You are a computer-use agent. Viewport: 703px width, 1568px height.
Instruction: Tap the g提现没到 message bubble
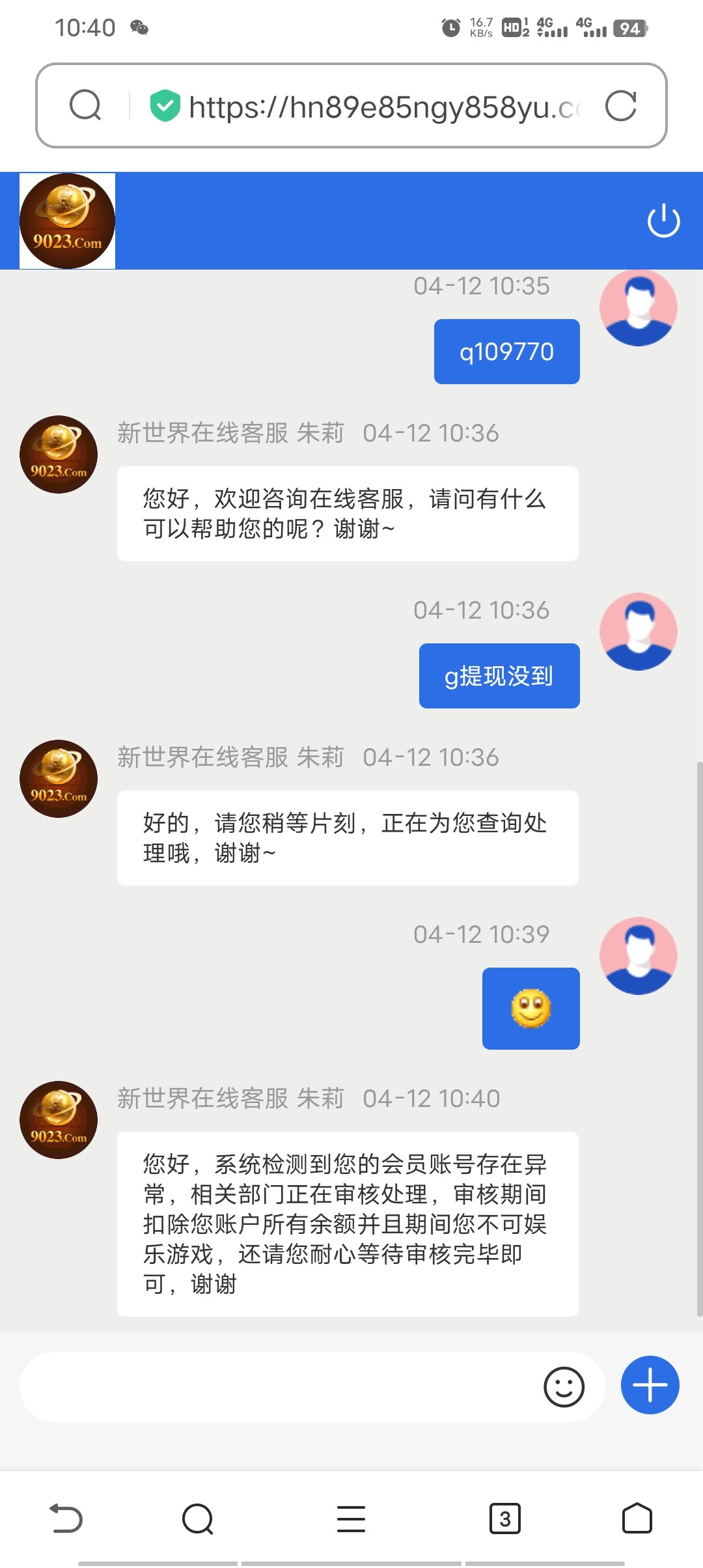click(499, 675)
